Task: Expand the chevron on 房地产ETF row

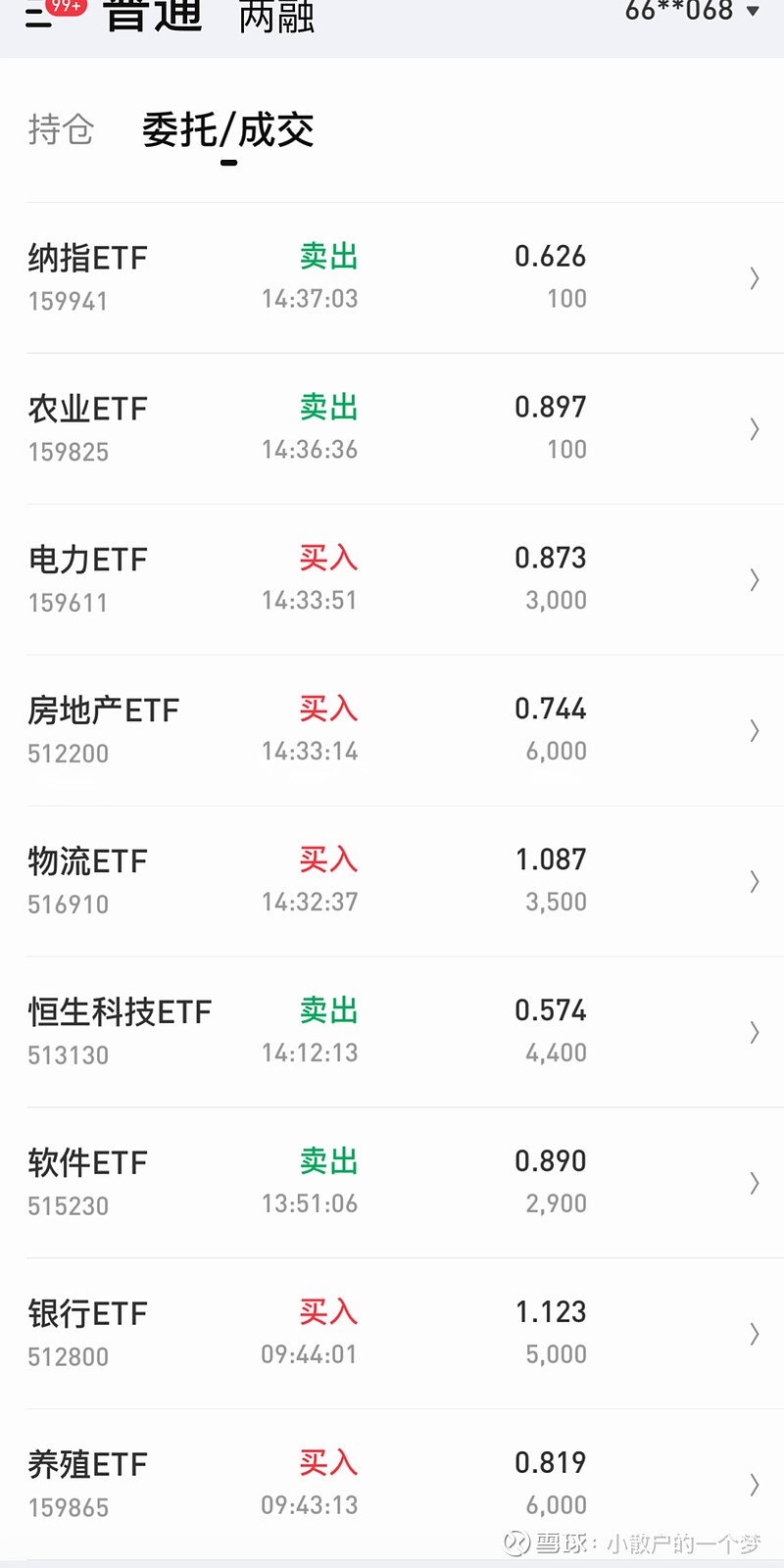Action: (753, 730)
